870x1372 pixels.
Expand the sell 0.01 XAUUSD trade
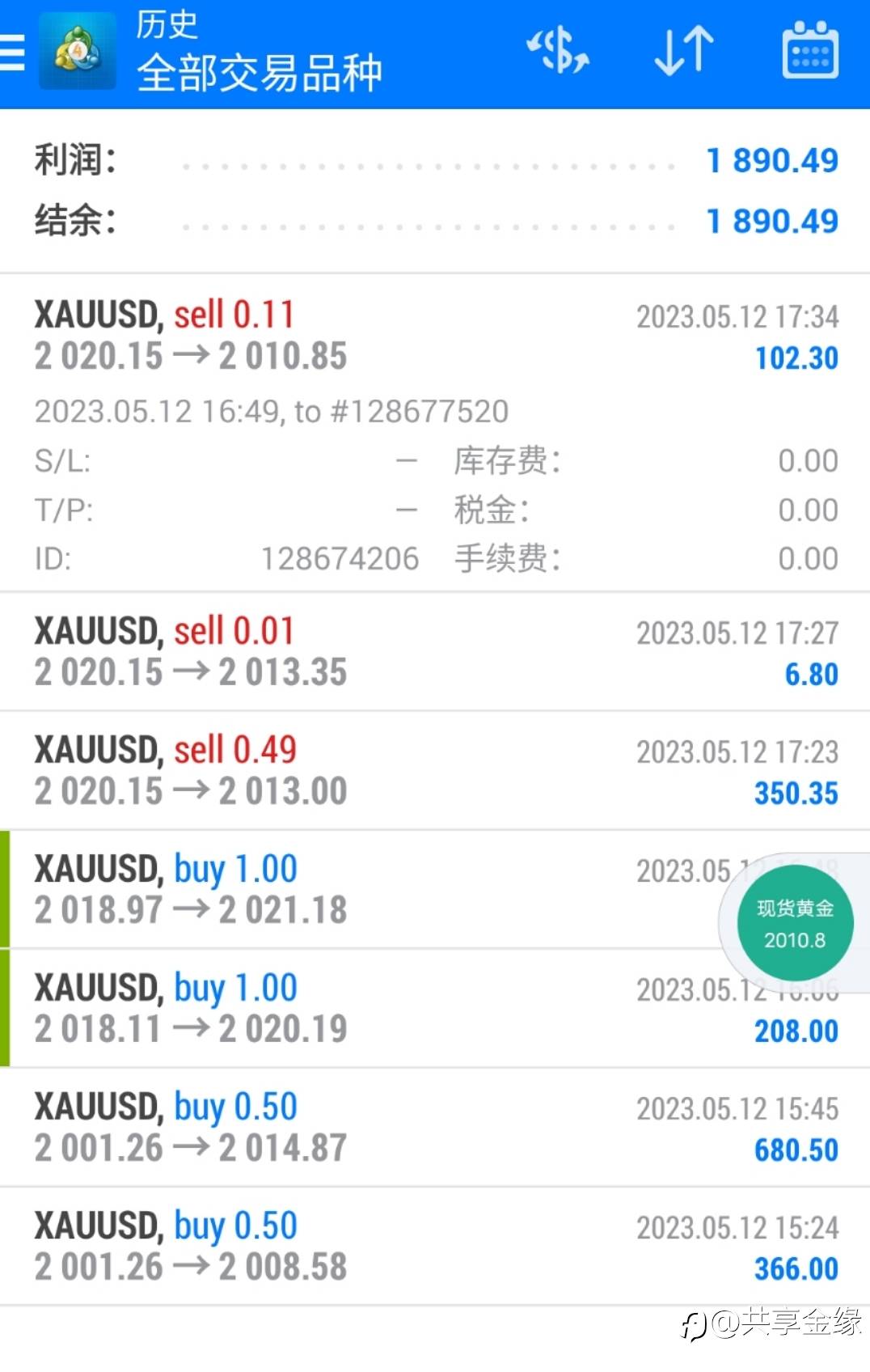[x=435, y=651]
